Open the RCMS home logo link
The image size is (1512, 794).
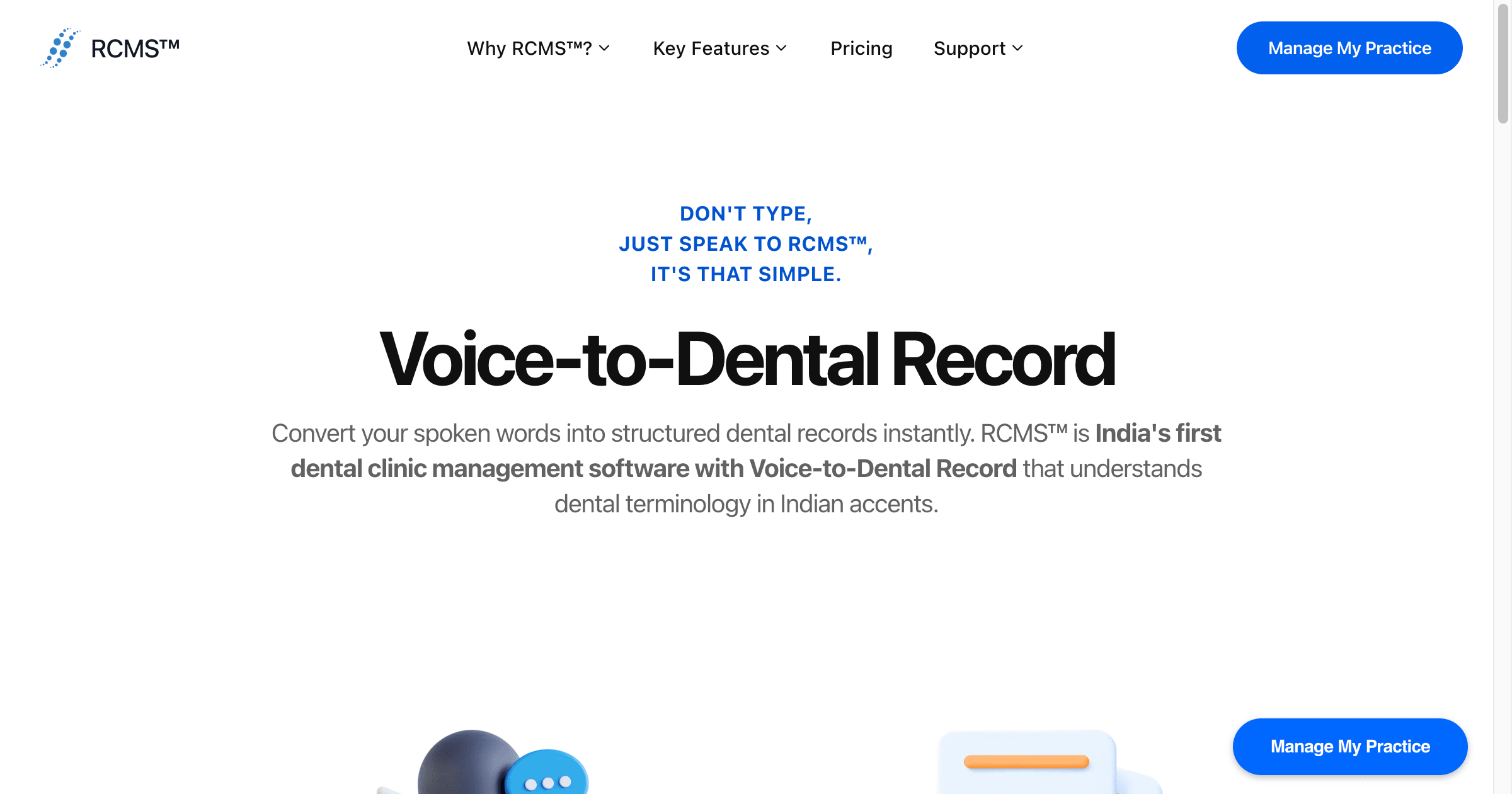(x=110, y=48)
